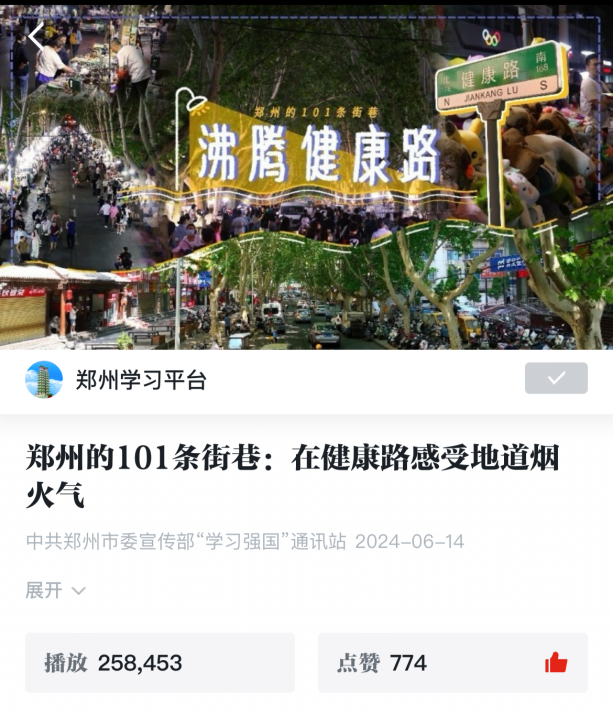Open the 郑州学习平台 account page
614x711 pixels.
click(140, 379)
